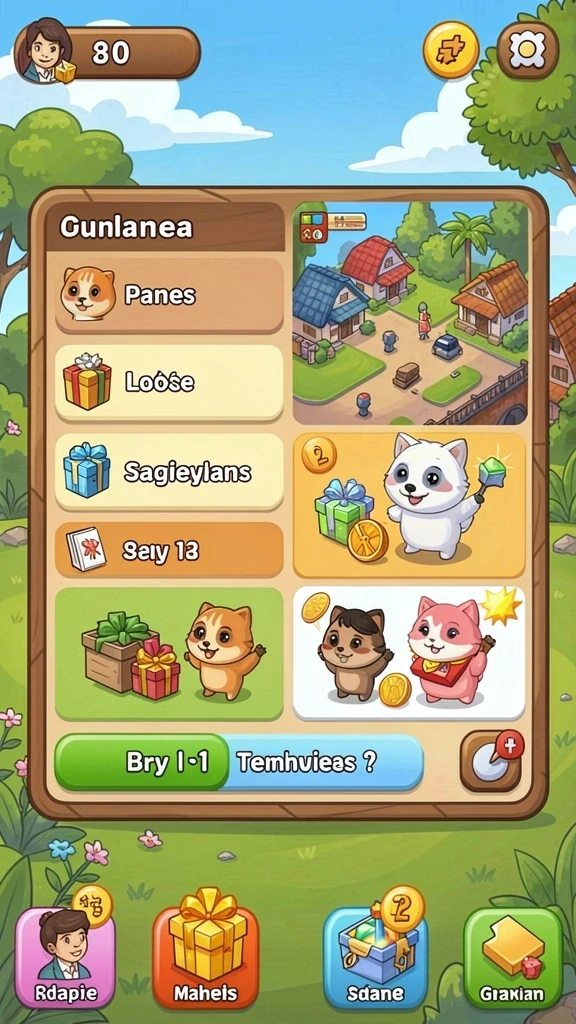Select the Panes row with cat face
Screen dimensions: 576x1024
coord(169,295)
